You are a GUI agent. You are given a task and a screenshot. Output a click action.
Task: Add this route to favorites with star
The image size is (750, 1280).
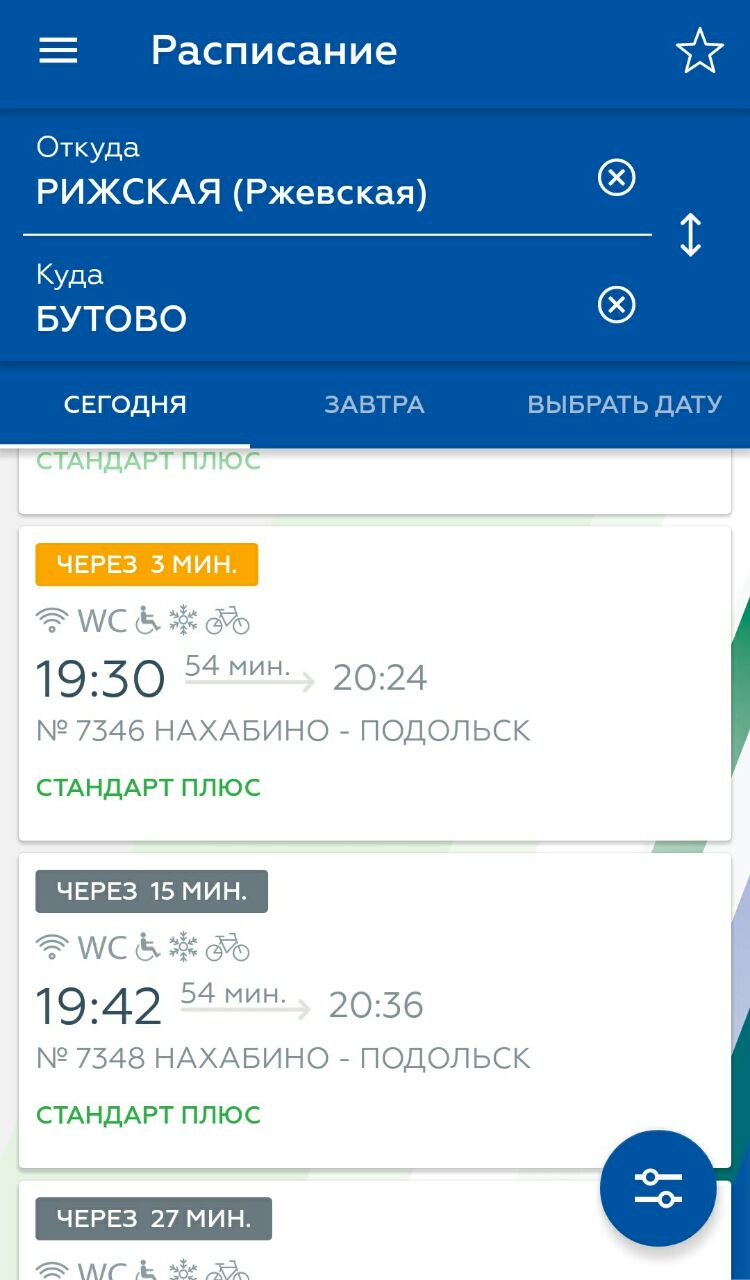pos(699,51)
